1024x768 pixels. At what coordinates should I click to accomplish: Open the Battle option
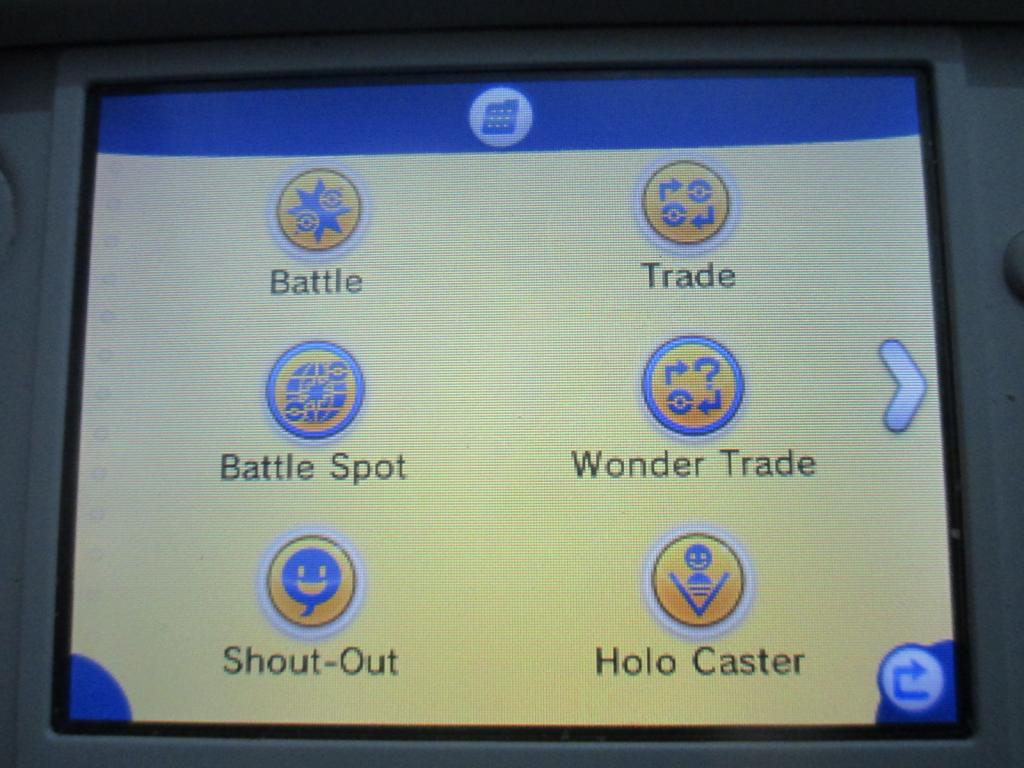tap(317, 212)
